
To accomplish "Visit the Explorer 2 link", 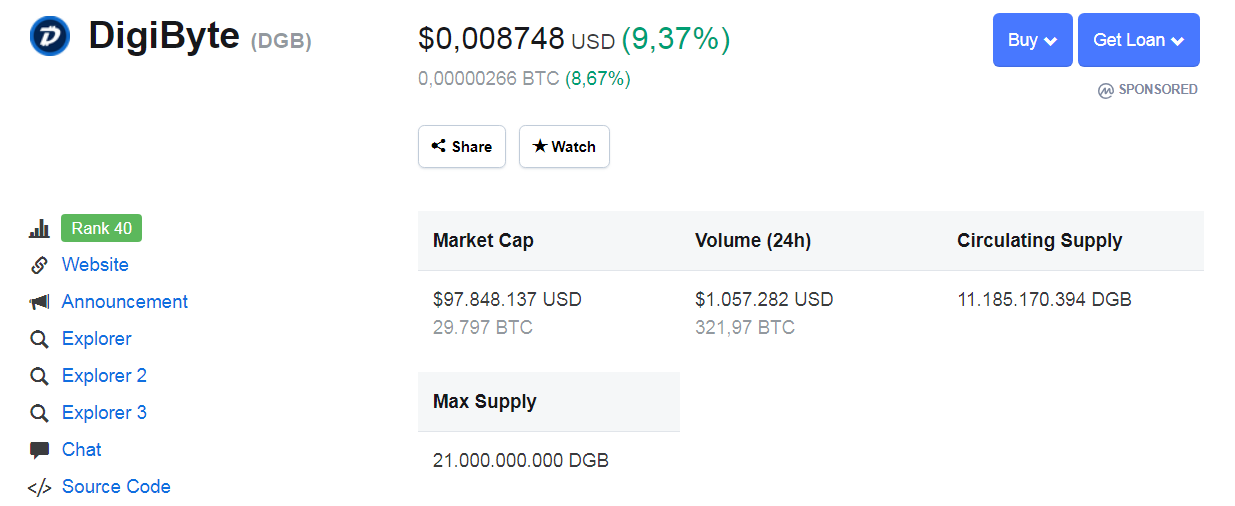I will point(104,376).
